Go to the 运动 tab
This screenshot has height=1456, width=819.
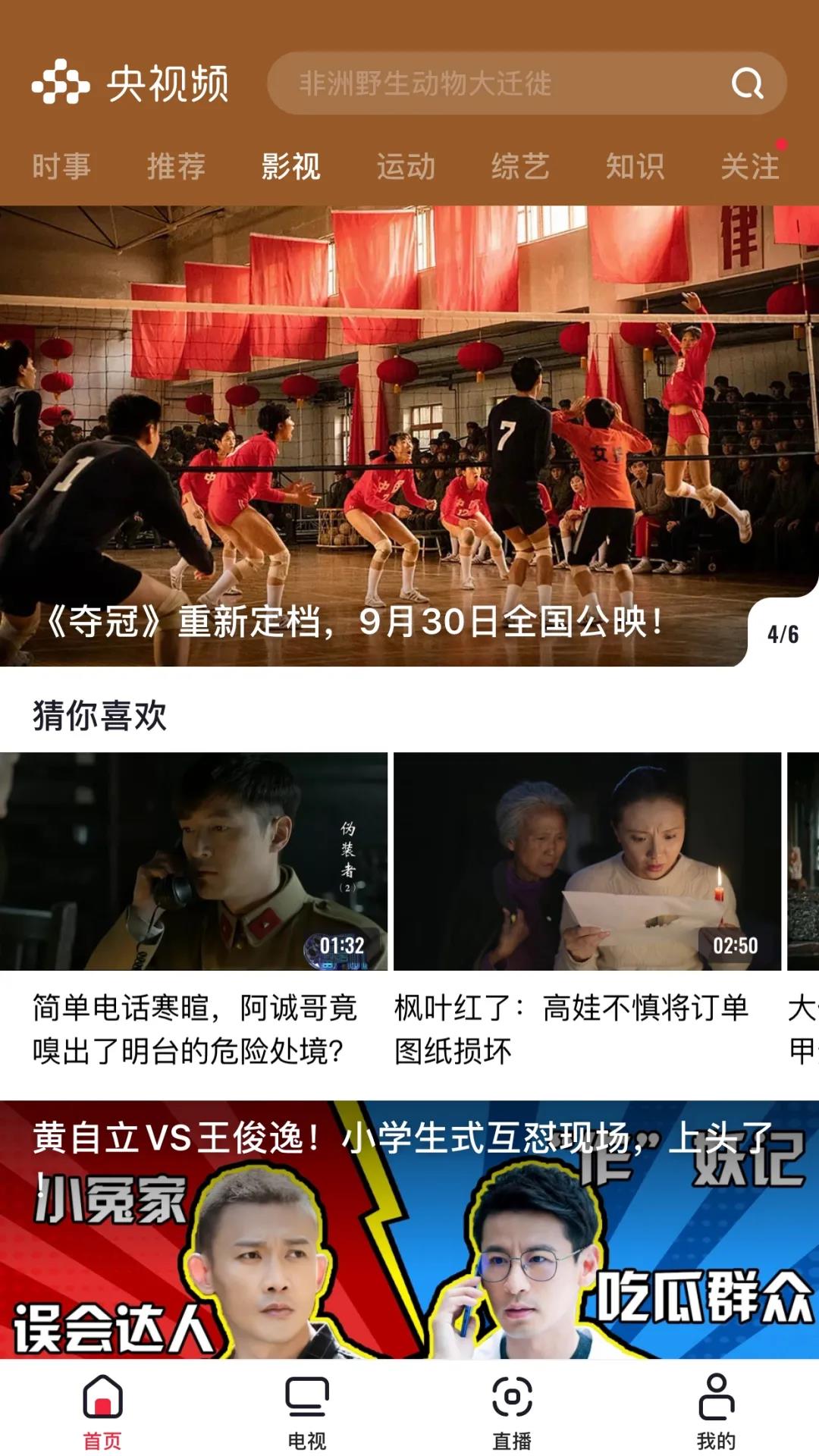tap(406, 166)
